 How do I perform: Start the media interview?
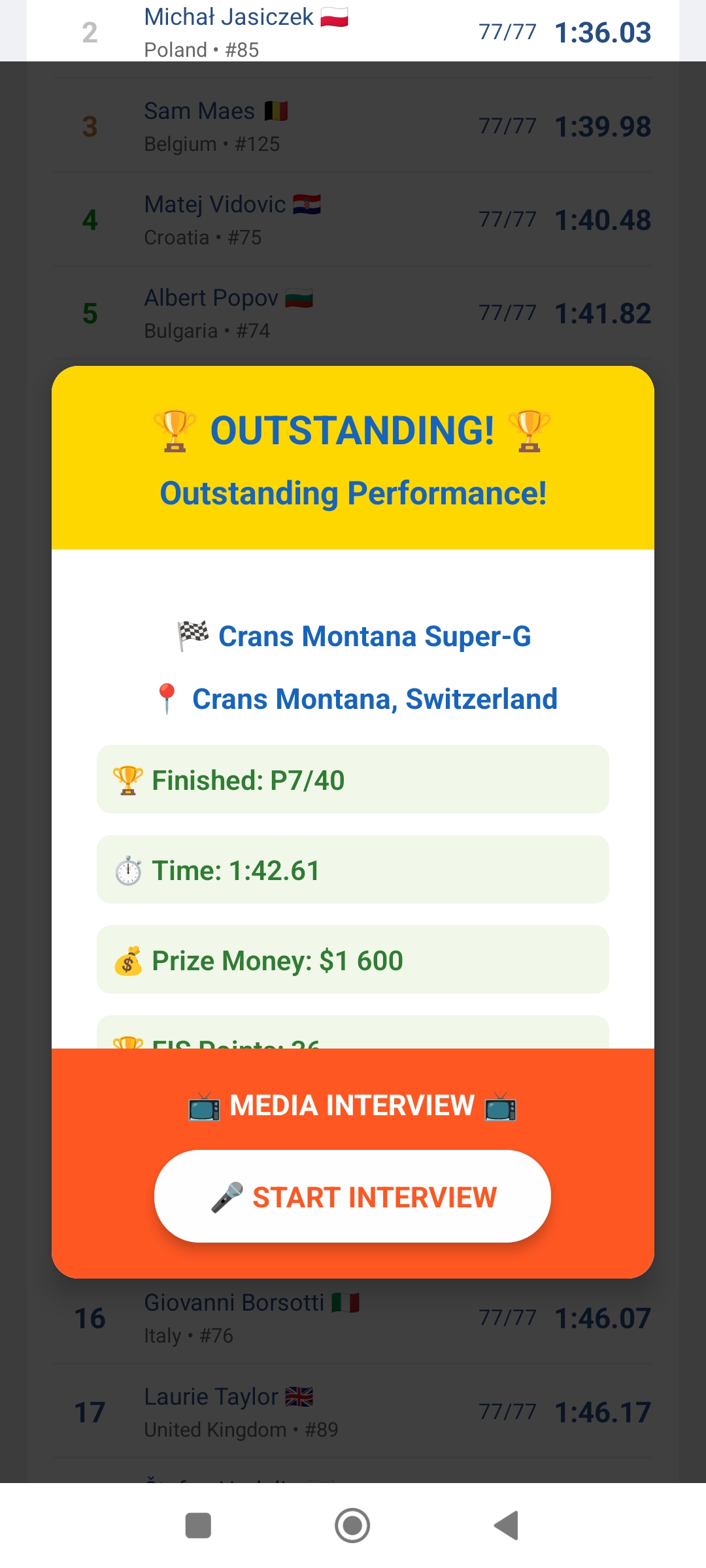tap(352, 1196)
